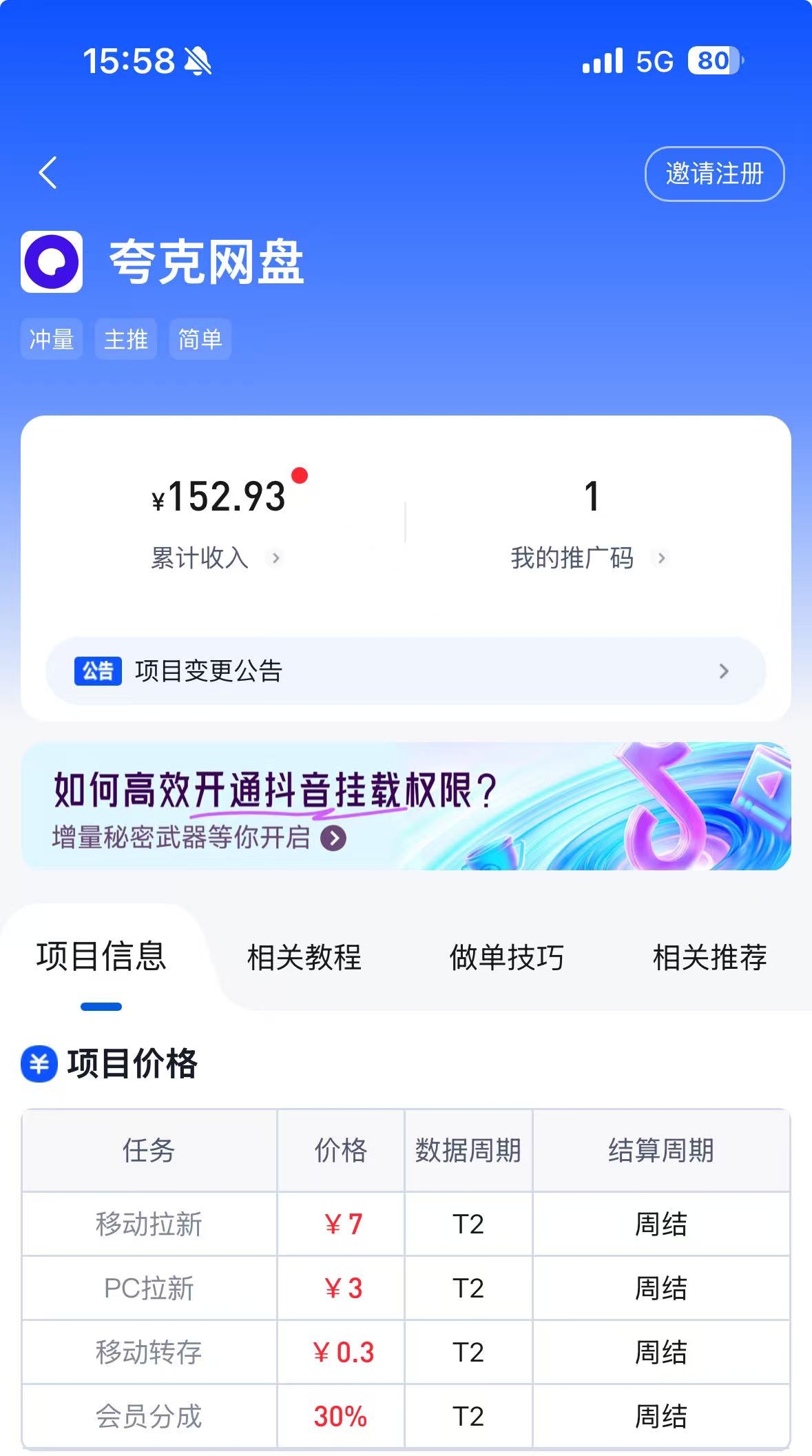The height and width of the screenshot is (1456, 812).
Task: Open 累计收入 earnings details
Action: [216, 557]
